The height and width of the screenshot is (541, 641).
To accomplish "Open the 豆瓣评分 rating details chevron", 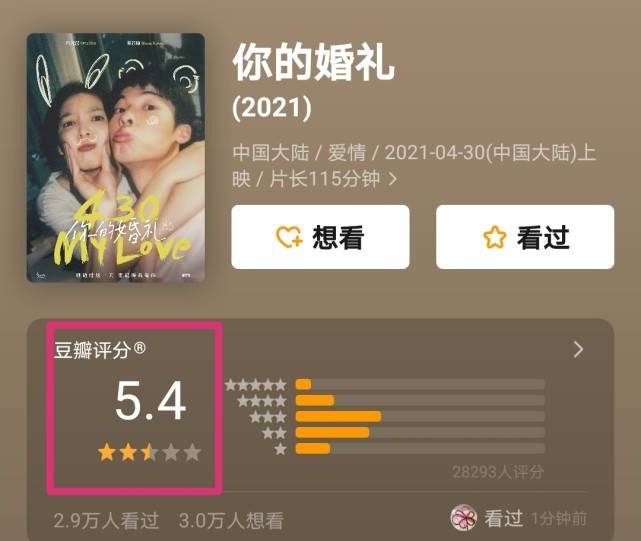I will tap(578, 349).
